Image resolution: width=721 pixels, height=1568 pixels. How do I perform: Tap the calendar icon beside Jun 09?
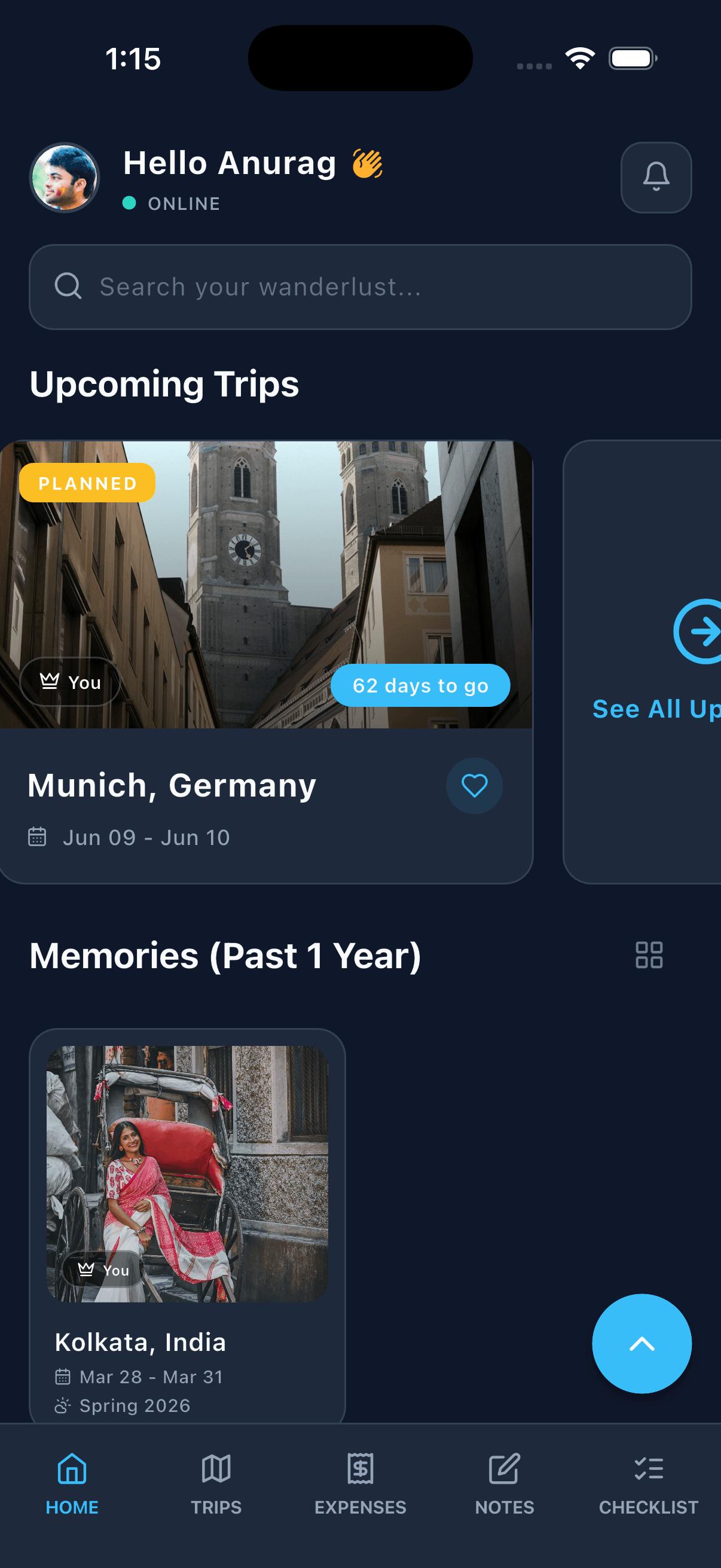(x=37, y=837)
